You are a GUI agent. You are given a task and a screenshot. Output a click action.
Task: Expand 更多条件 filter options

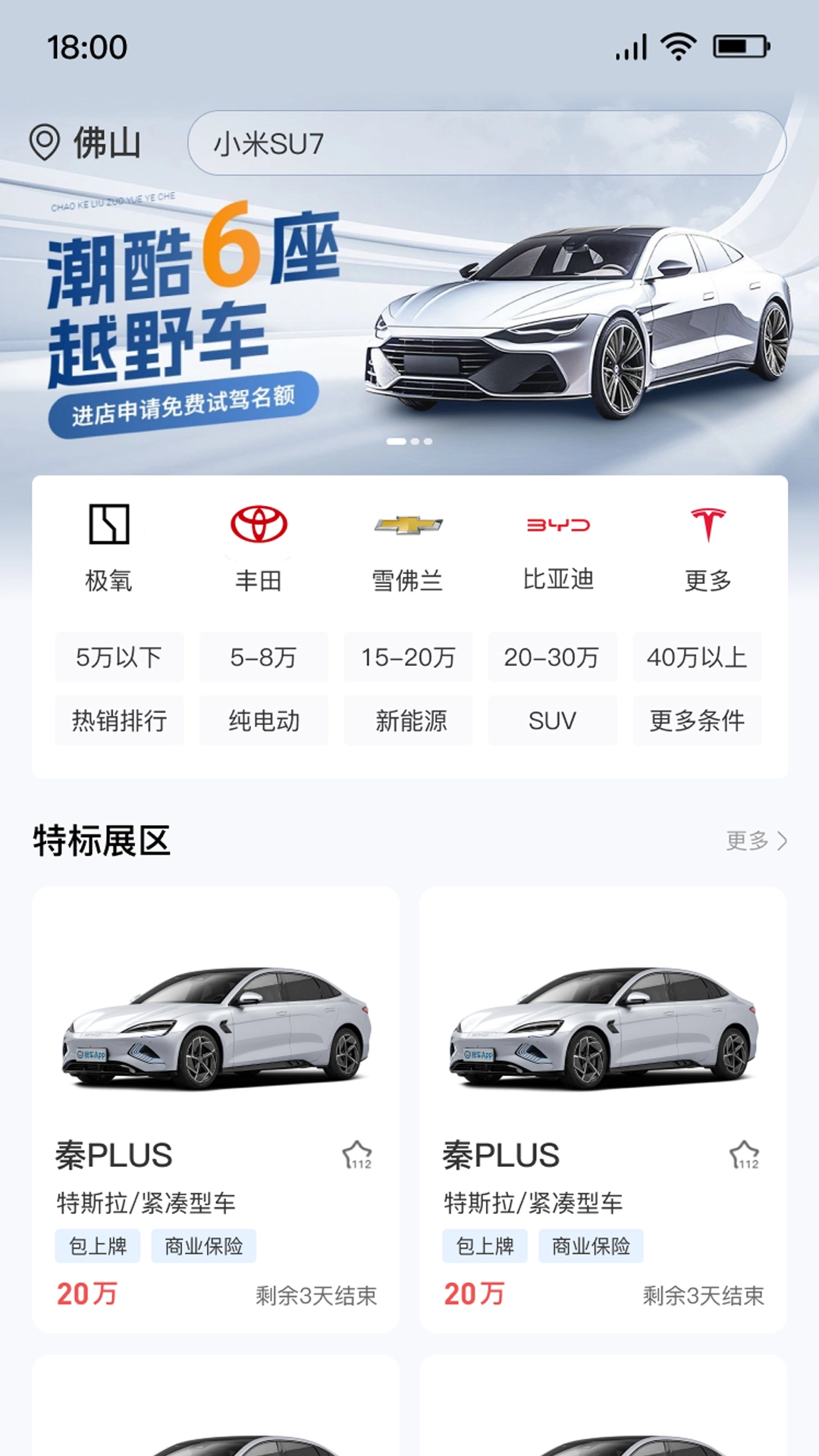coord(696,720)
